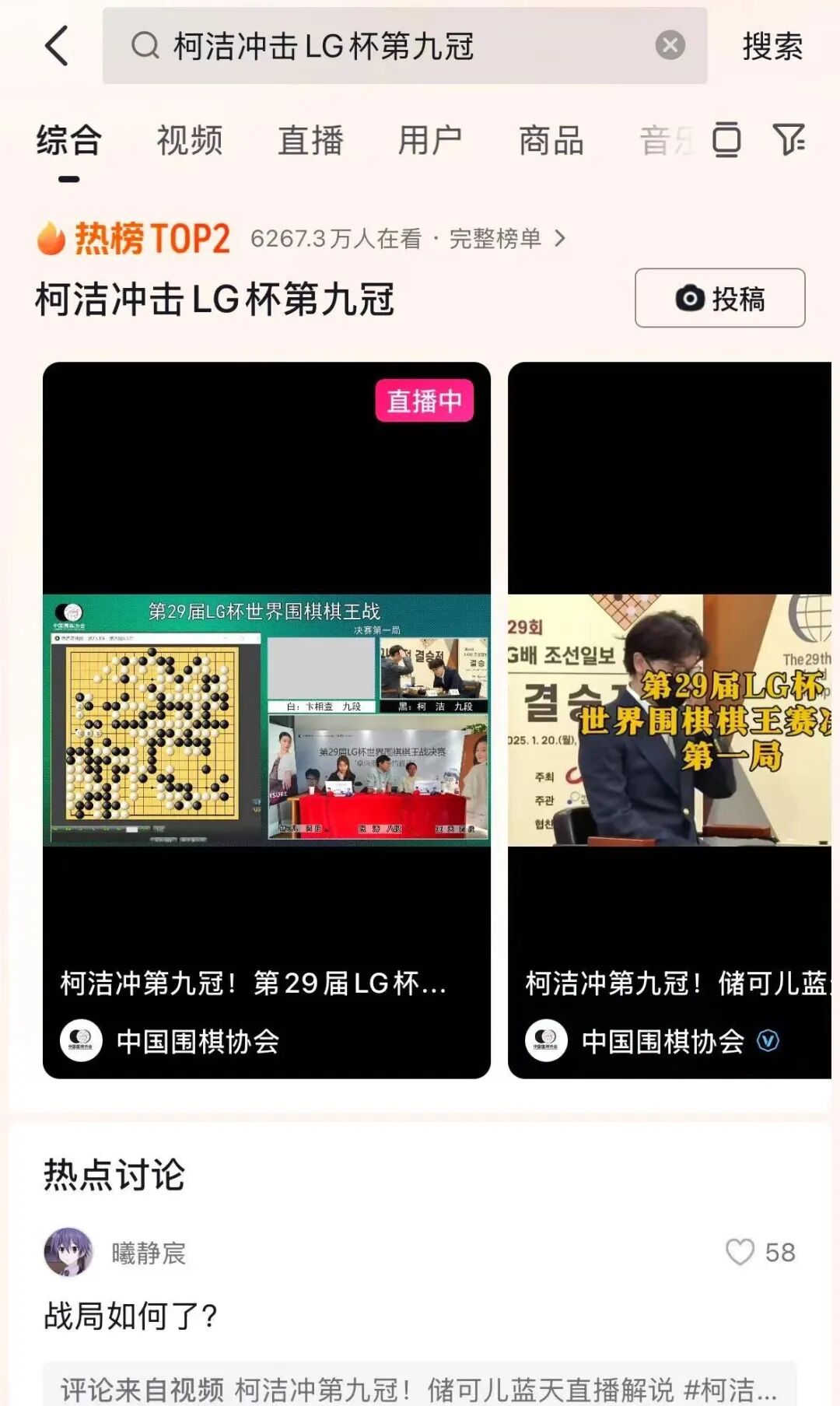Toggle the single-column layout icon
The width and height of the screenshot is (840, 1406).
(x=726, y=140)
